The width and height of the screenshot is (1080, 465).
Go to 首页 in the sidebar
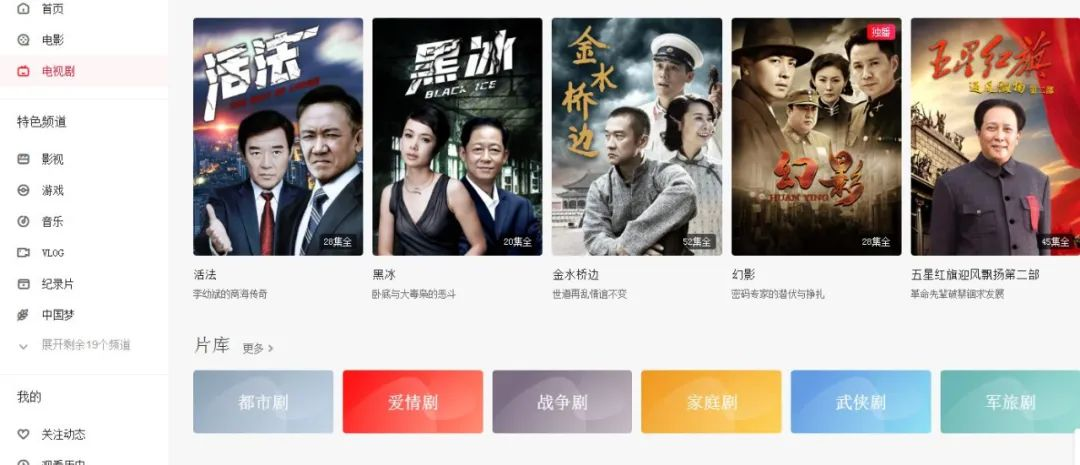click(x=52, y=9)
